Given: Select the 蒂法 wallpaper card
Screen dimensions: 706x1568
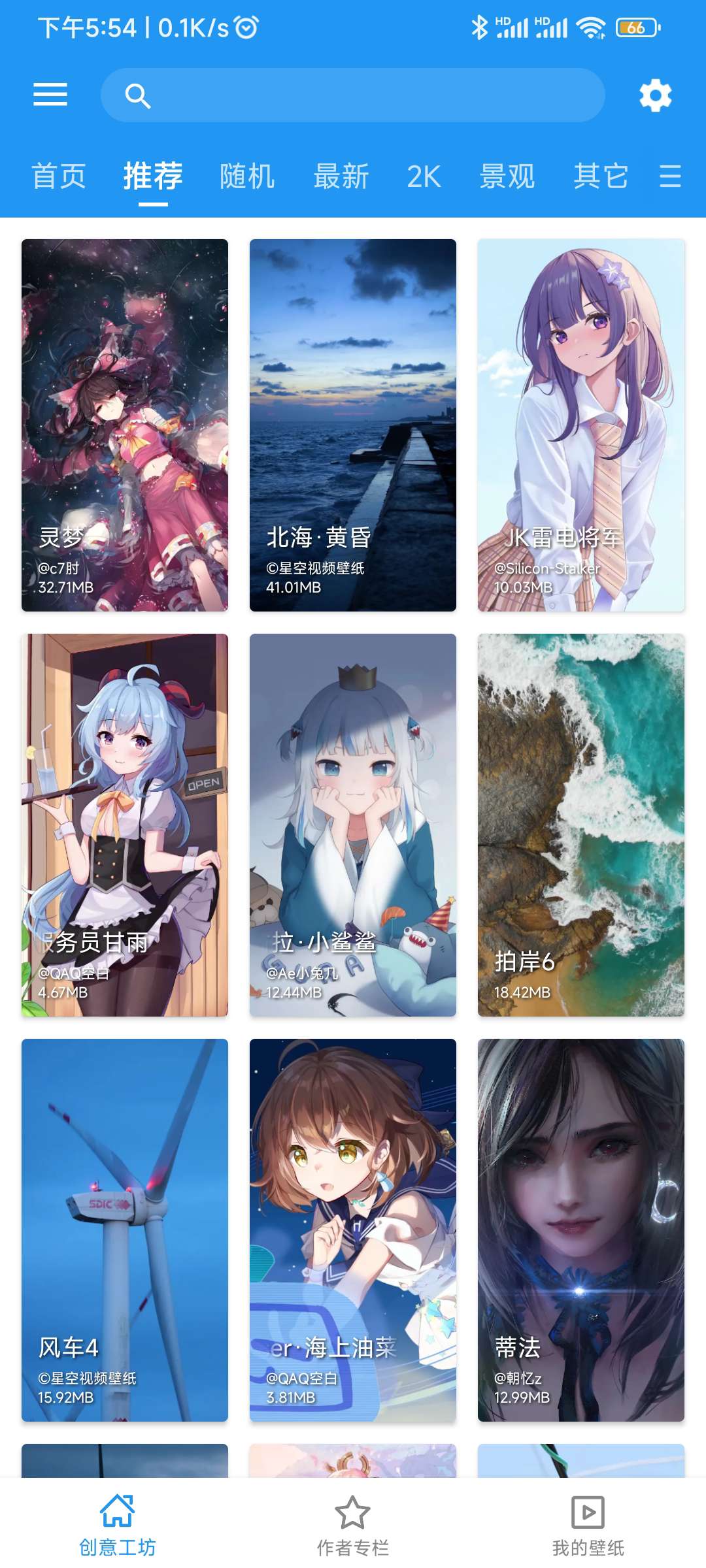Looking at the screenshot, I should pyautogui.click(x=581, y=1230).
